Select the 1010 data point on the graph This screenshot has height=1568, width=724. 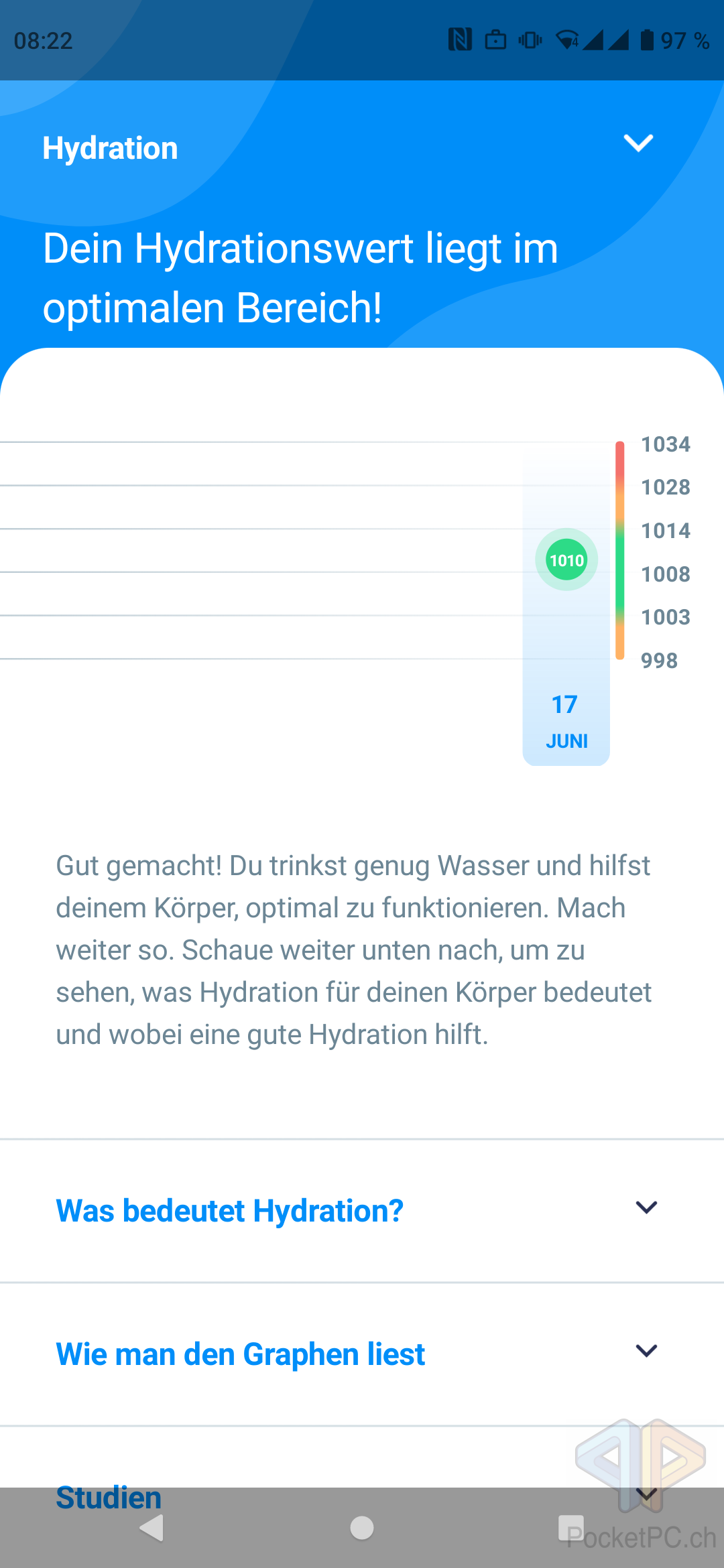566,560
